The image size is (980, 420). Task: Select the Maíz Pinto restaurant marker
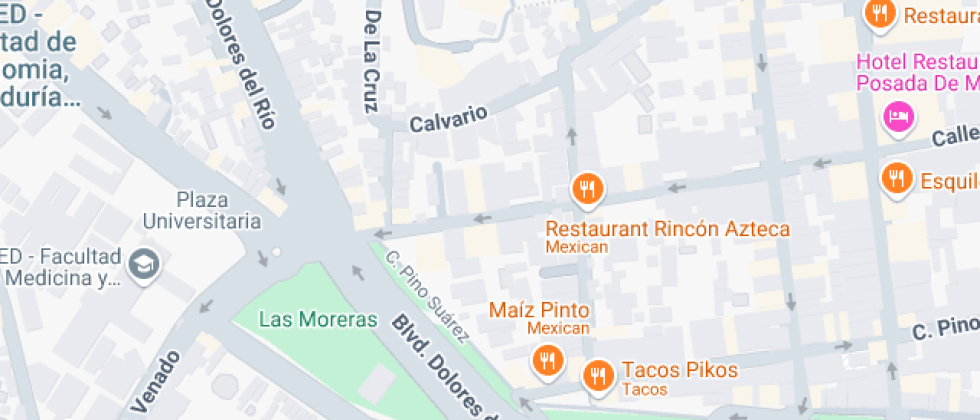pyautogui.click(x=546, y=360)
